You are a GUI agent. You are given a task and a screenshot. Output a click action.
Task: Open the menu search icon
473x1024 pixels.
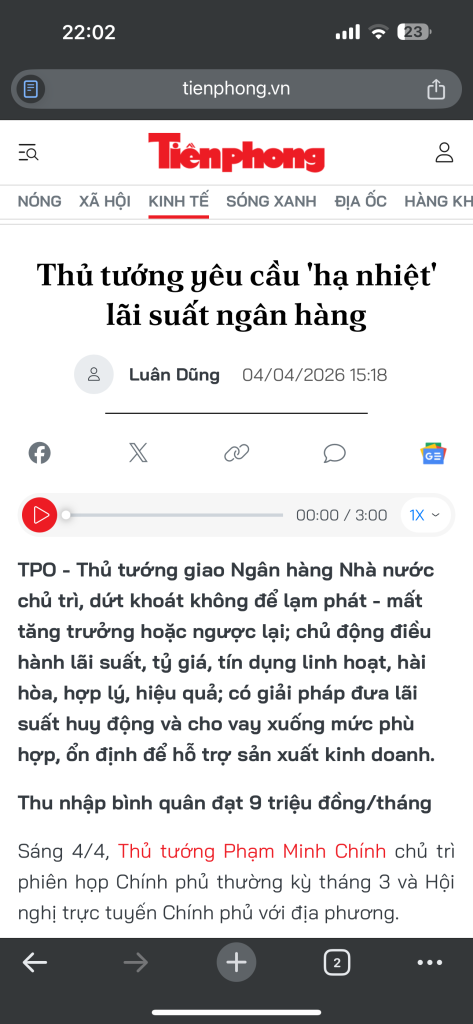click(28, 153)
